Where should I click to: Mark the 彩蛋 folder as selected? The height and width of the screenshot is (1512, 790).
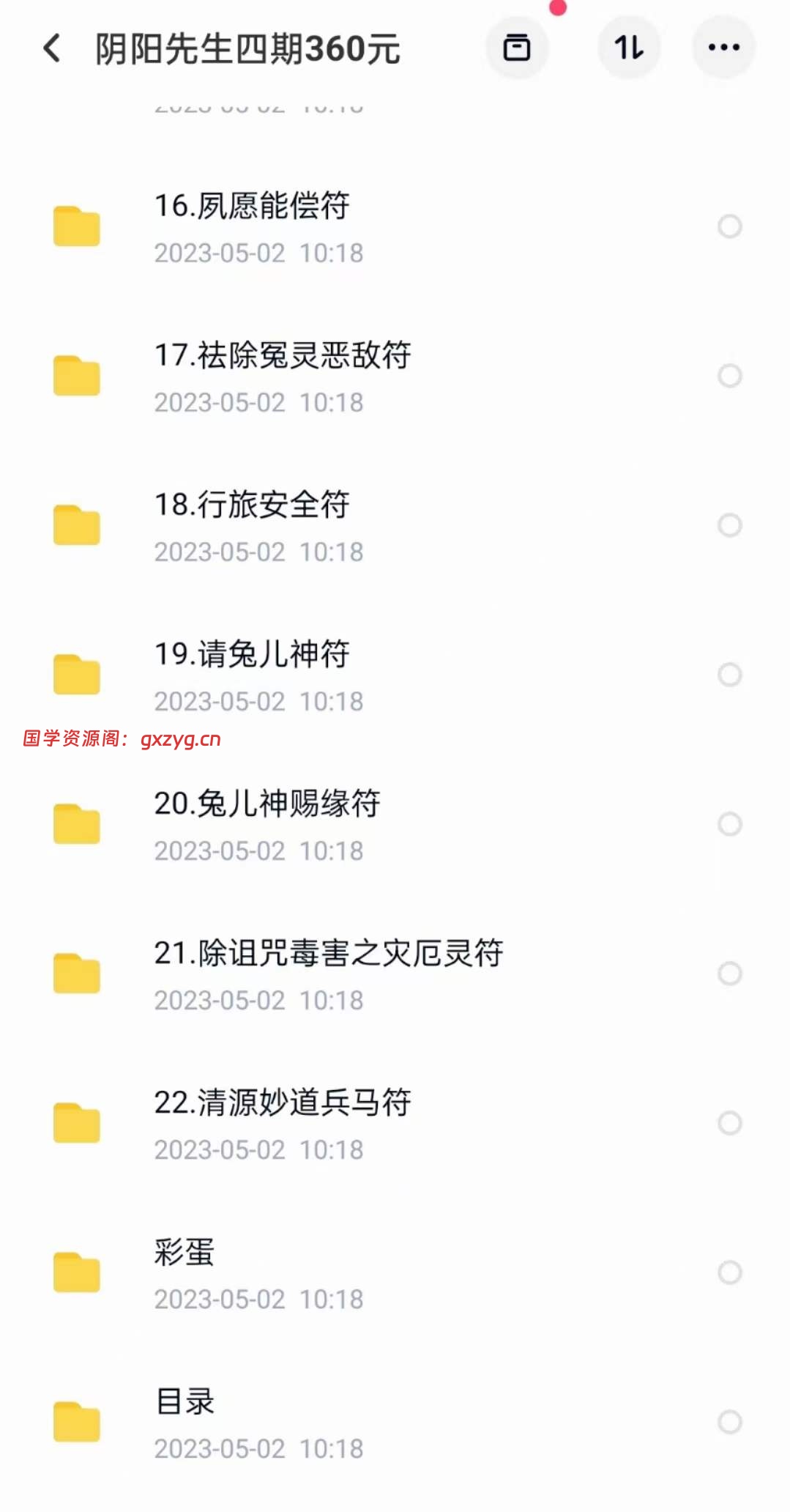pyautogui.click(x=729, y=1272)
